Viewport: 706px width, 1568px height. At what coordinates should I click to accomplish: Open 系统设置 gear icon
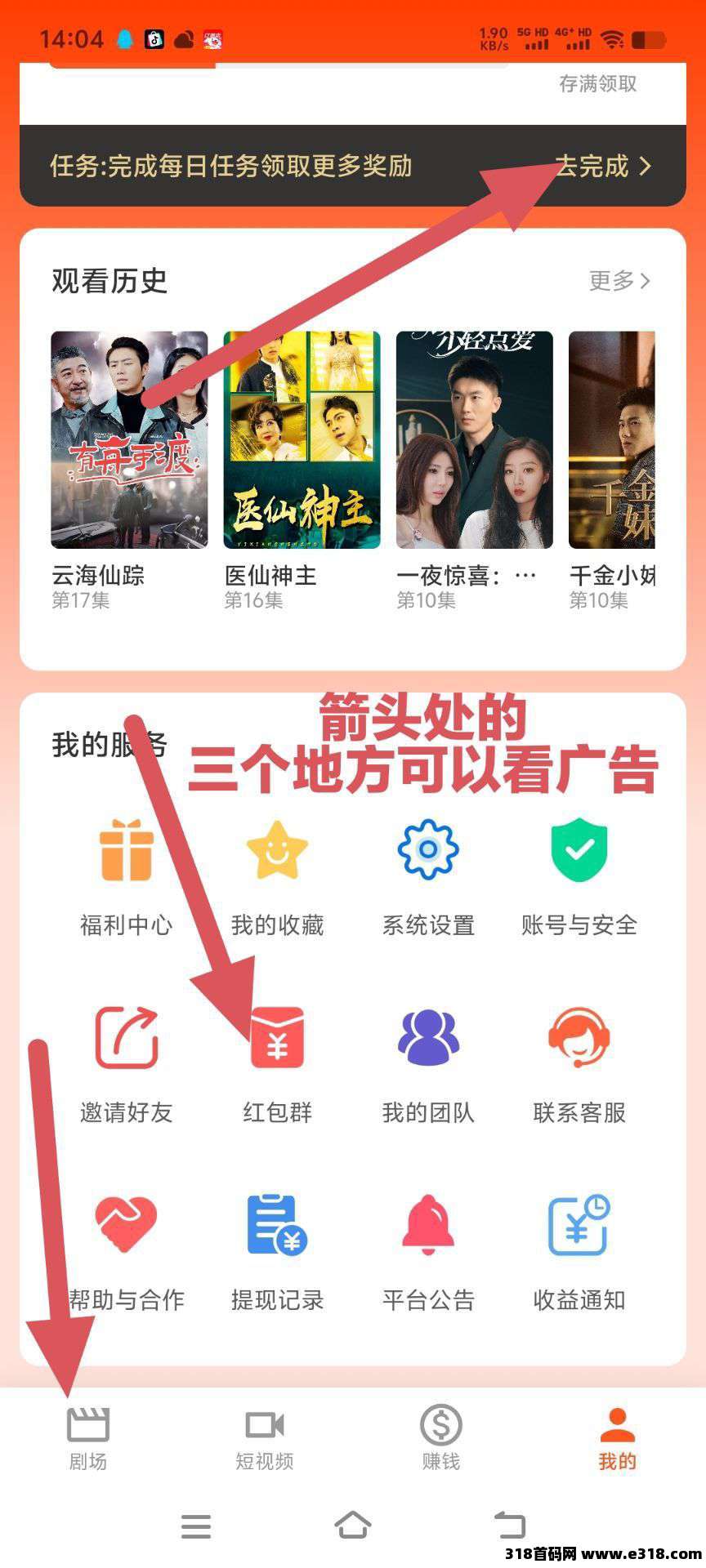(x=427, y=849)
